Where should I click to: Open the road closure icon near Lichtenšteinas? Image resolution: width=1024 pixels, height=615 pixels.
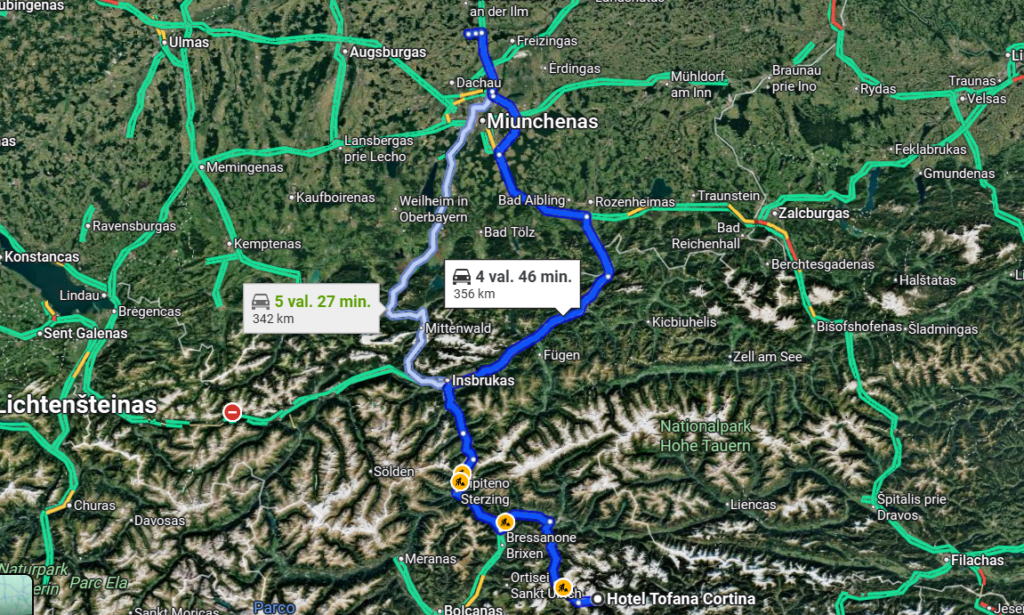point(232,411)
